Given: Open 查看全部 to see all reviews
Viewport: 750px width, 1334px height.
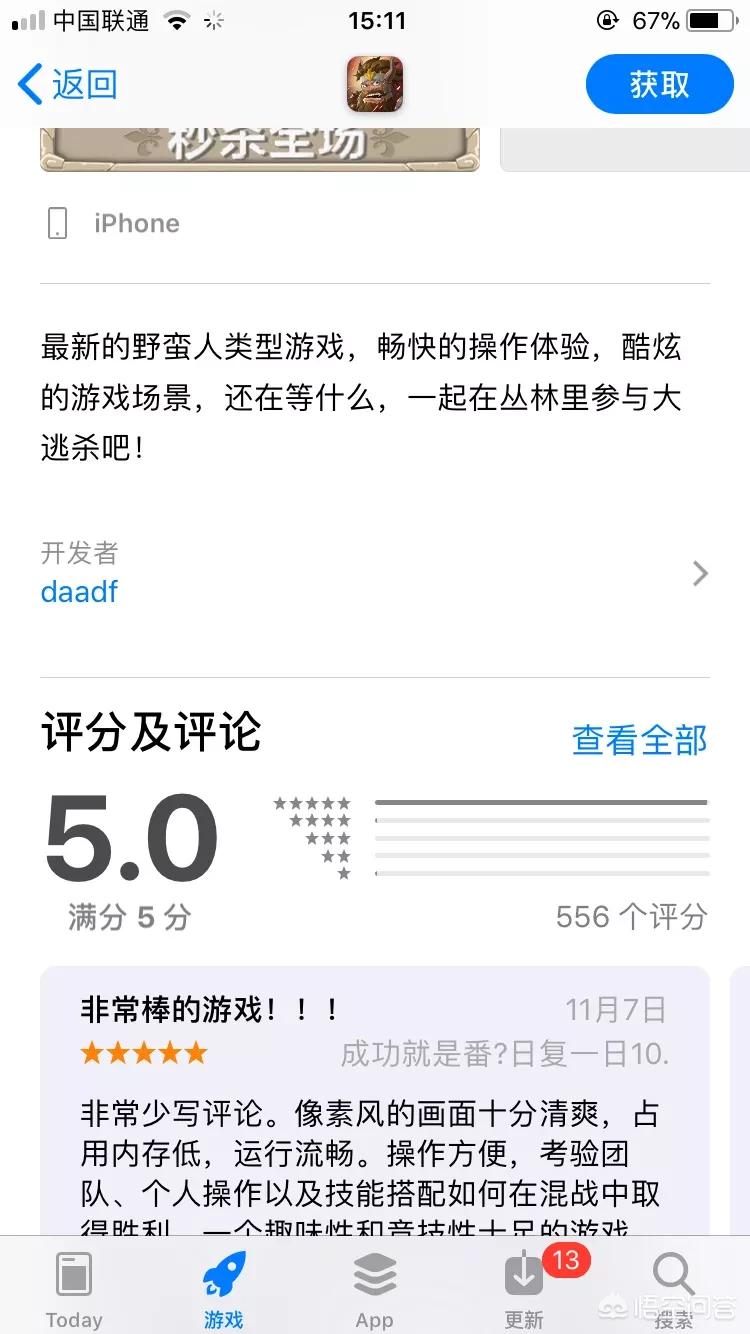Looking at the screenshot, I should [639, 738].
